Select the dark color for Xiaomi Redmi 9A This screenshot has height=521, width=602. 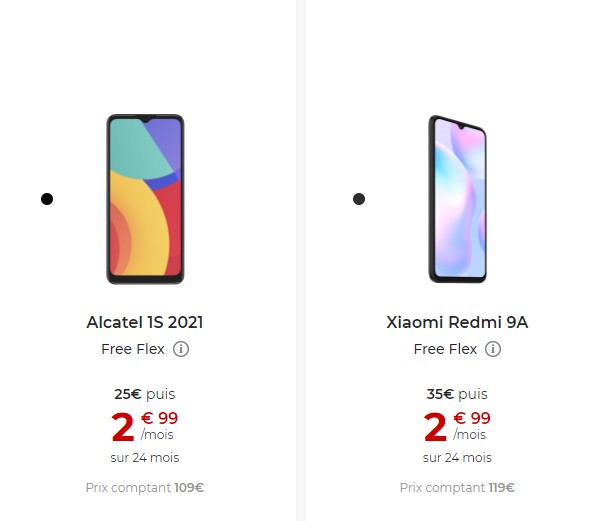tap(359, 199)
